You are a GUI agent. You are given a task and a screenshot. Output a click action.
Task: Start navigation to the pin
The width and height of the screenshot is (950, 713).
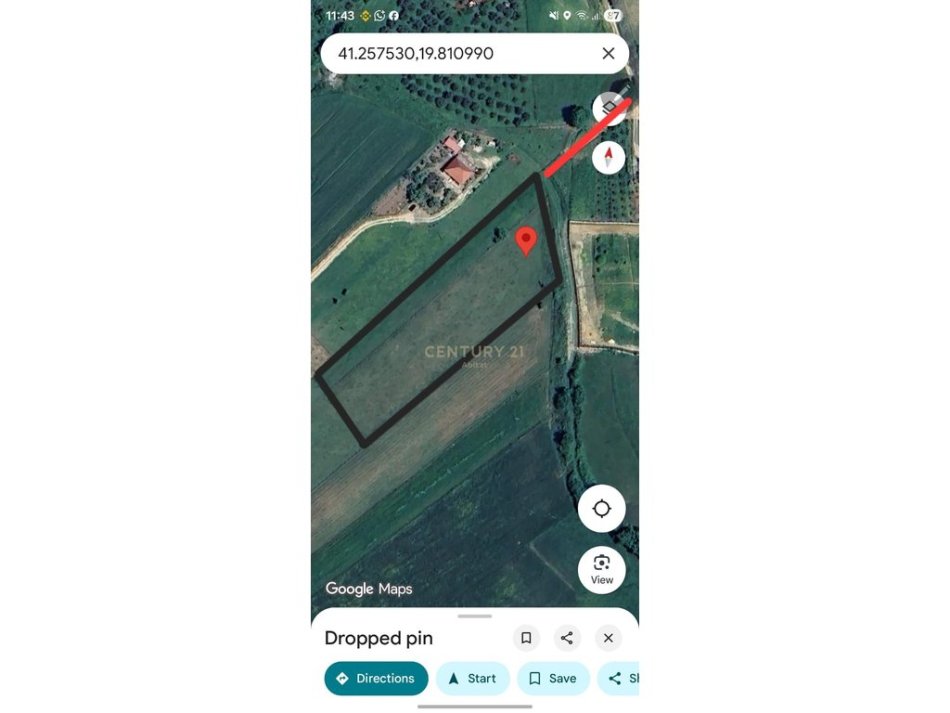pos(472,678)
